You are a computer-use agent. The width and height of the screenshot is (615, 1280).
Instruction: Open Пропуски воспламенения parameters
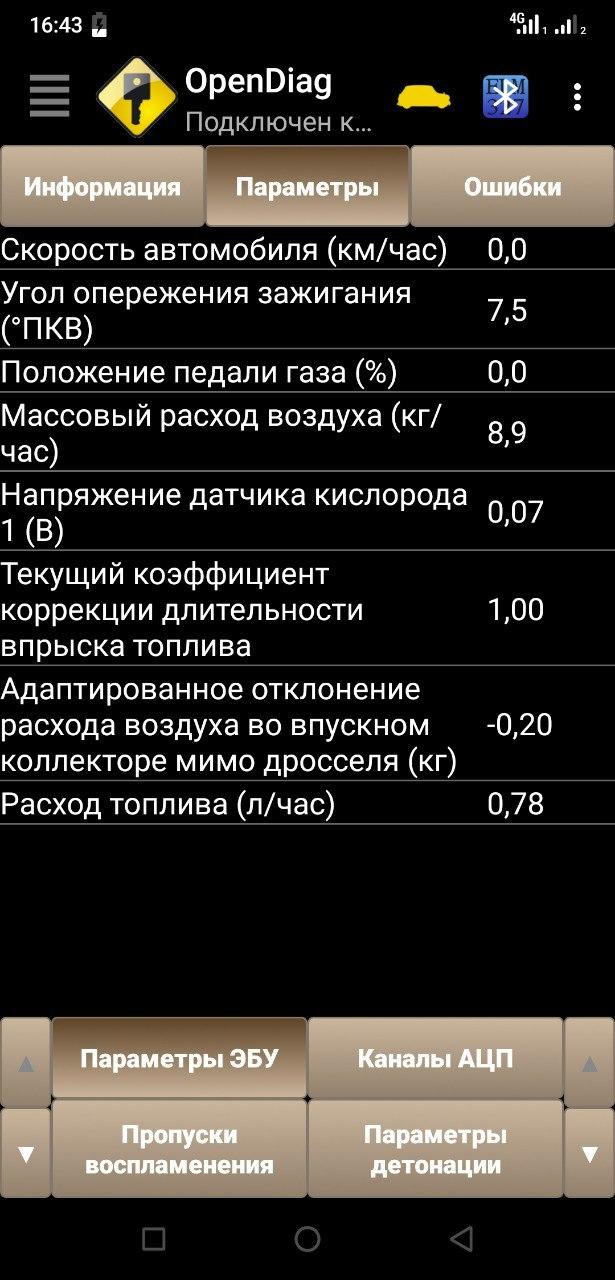179,1149
